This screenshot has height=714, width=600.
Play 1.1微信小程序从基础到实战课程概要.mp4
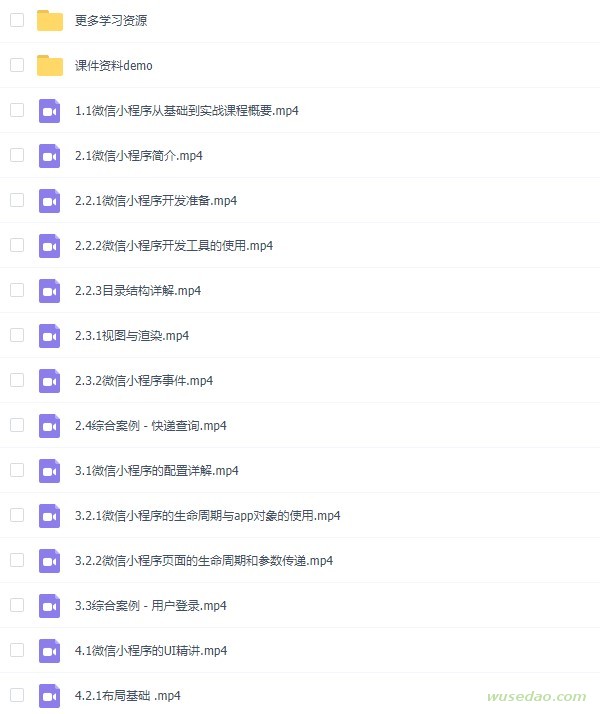186,110
